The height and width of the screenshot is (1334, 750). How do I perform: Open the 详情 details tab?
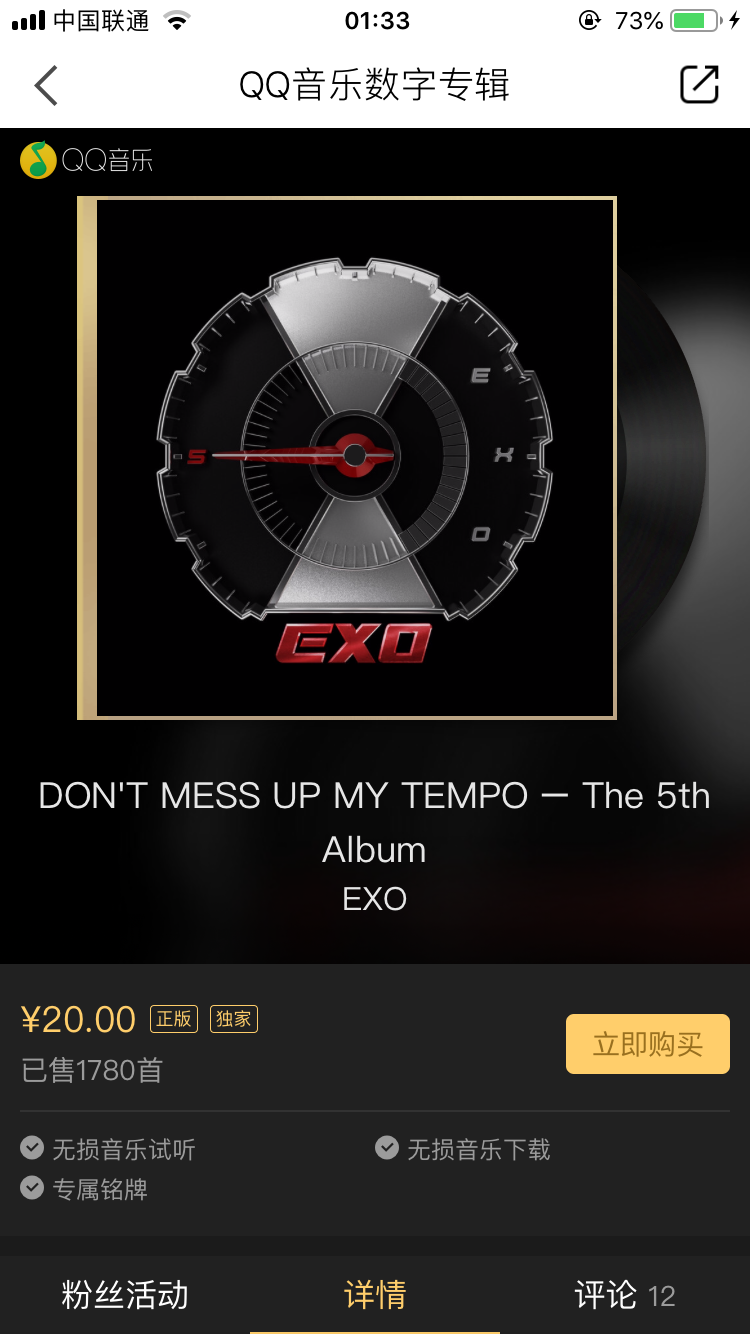point(375,1295)
